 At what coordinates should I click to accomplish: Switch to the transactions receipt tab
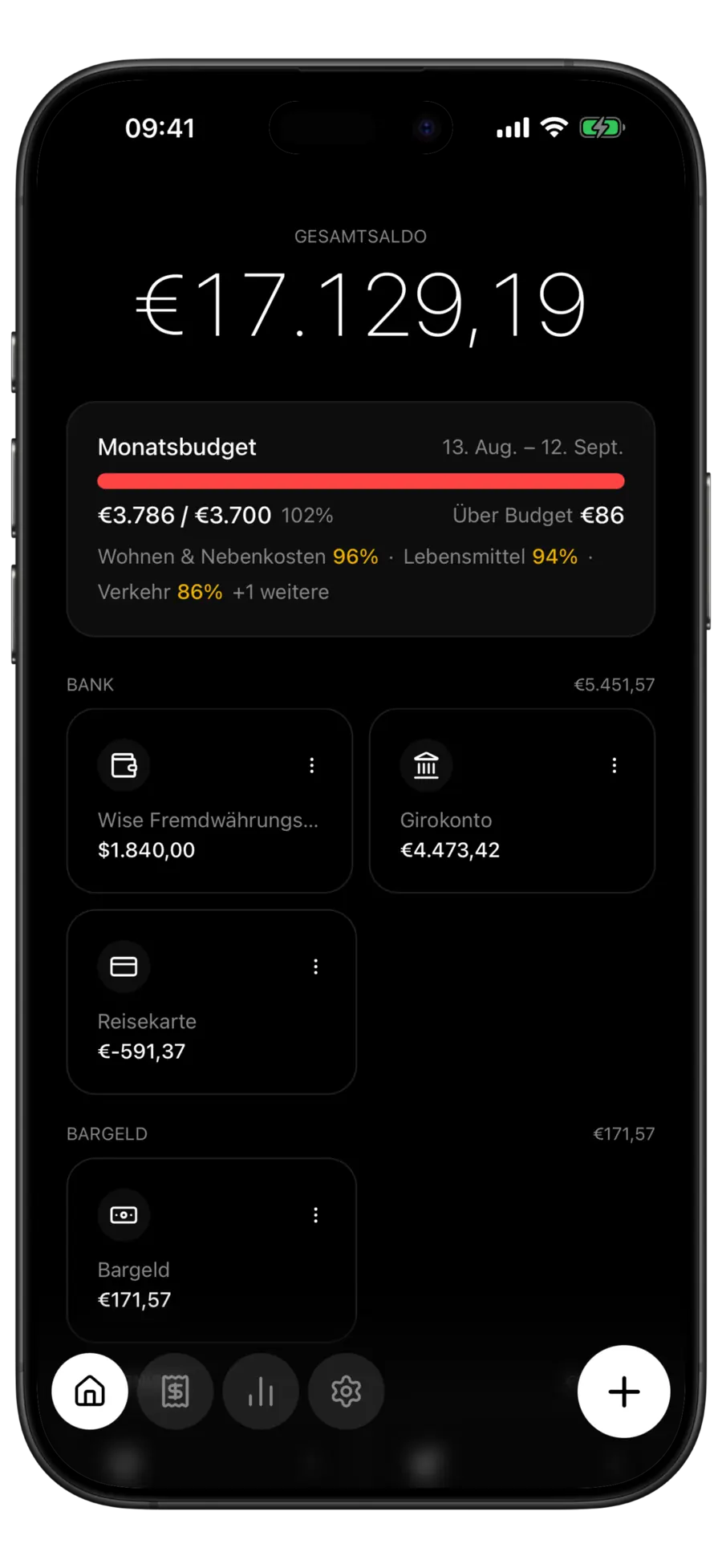click(175, 1392)
